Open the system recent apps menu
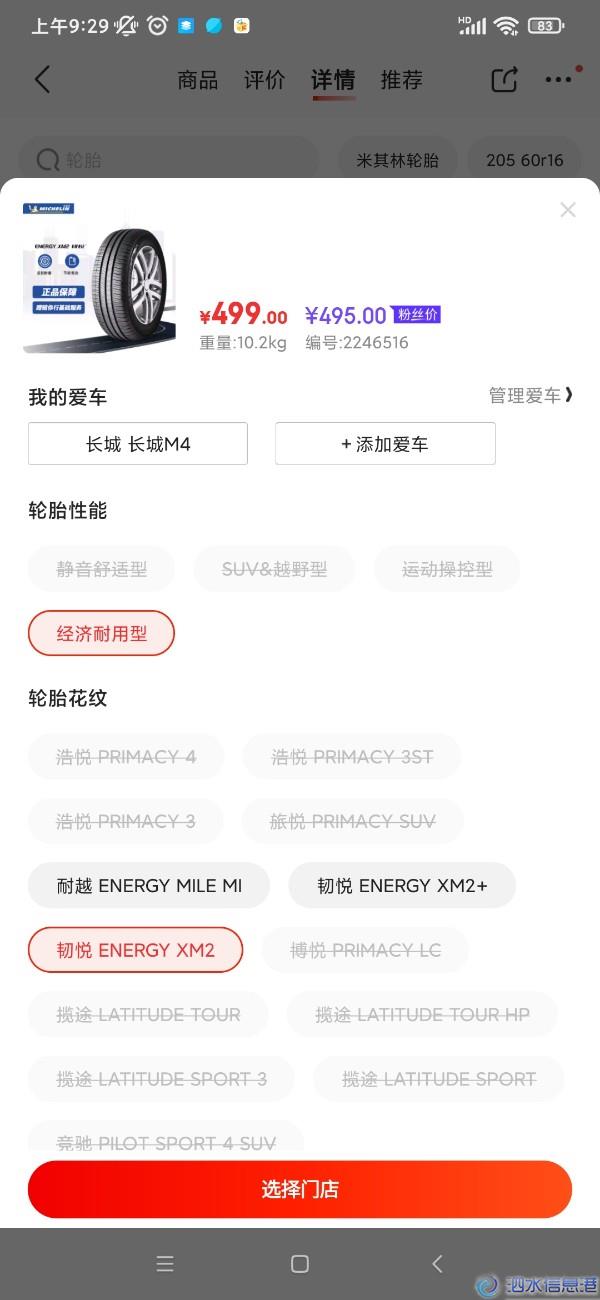600x1300 pixels. pyautogui.click(x=165, y=1264)
